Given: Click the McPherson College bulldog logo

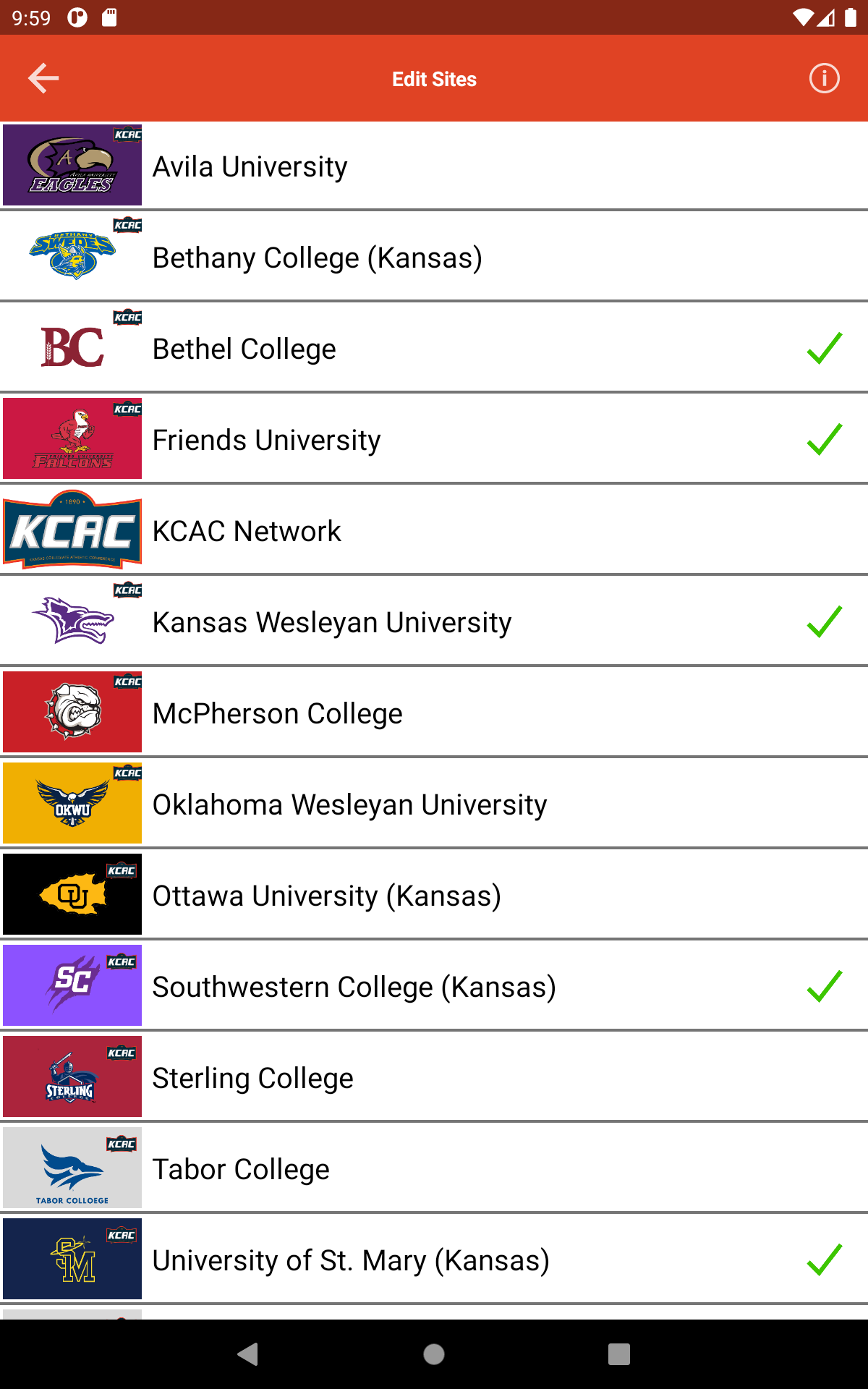Looking at the screenshot, I should click(x=72, y=711).
